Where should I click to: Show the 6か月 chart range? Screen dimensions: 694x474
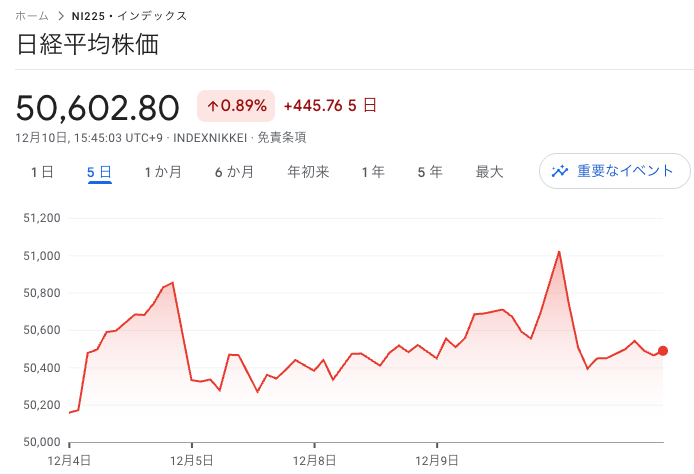[x=234, y=172]
